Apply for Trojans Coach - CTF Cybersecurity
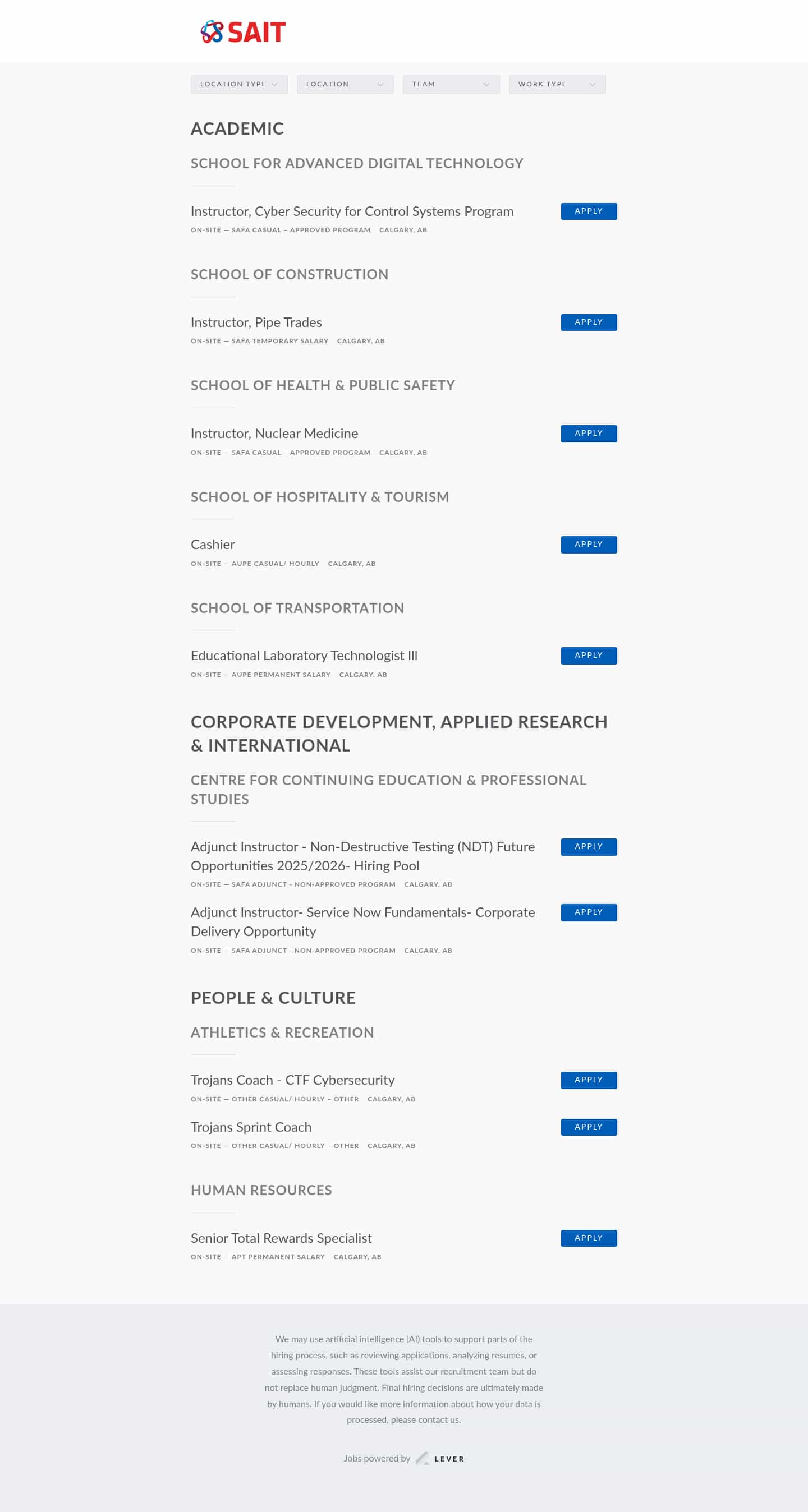This screenshot has width=808, height=1512. click(x=589, y=1080)
